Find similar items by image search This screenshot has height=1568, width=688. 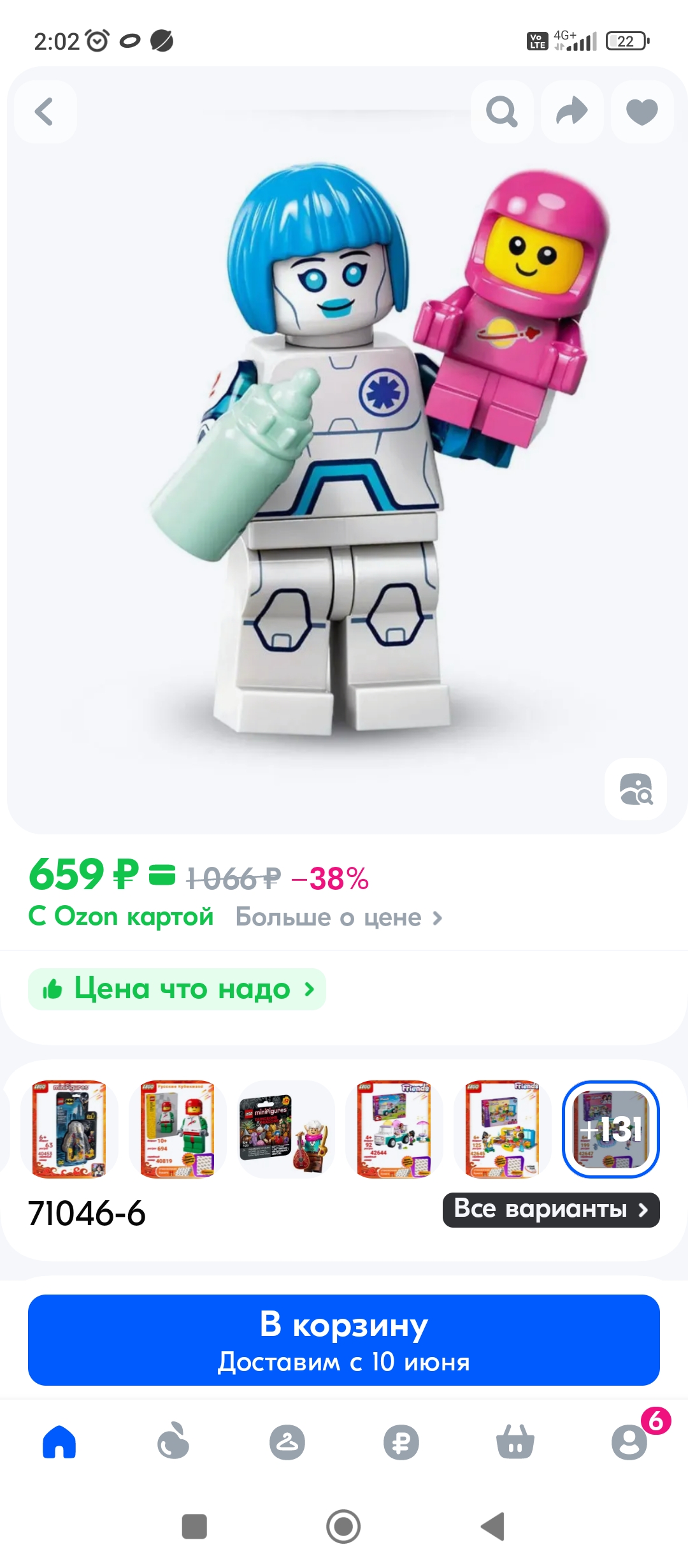pos(636,789)
